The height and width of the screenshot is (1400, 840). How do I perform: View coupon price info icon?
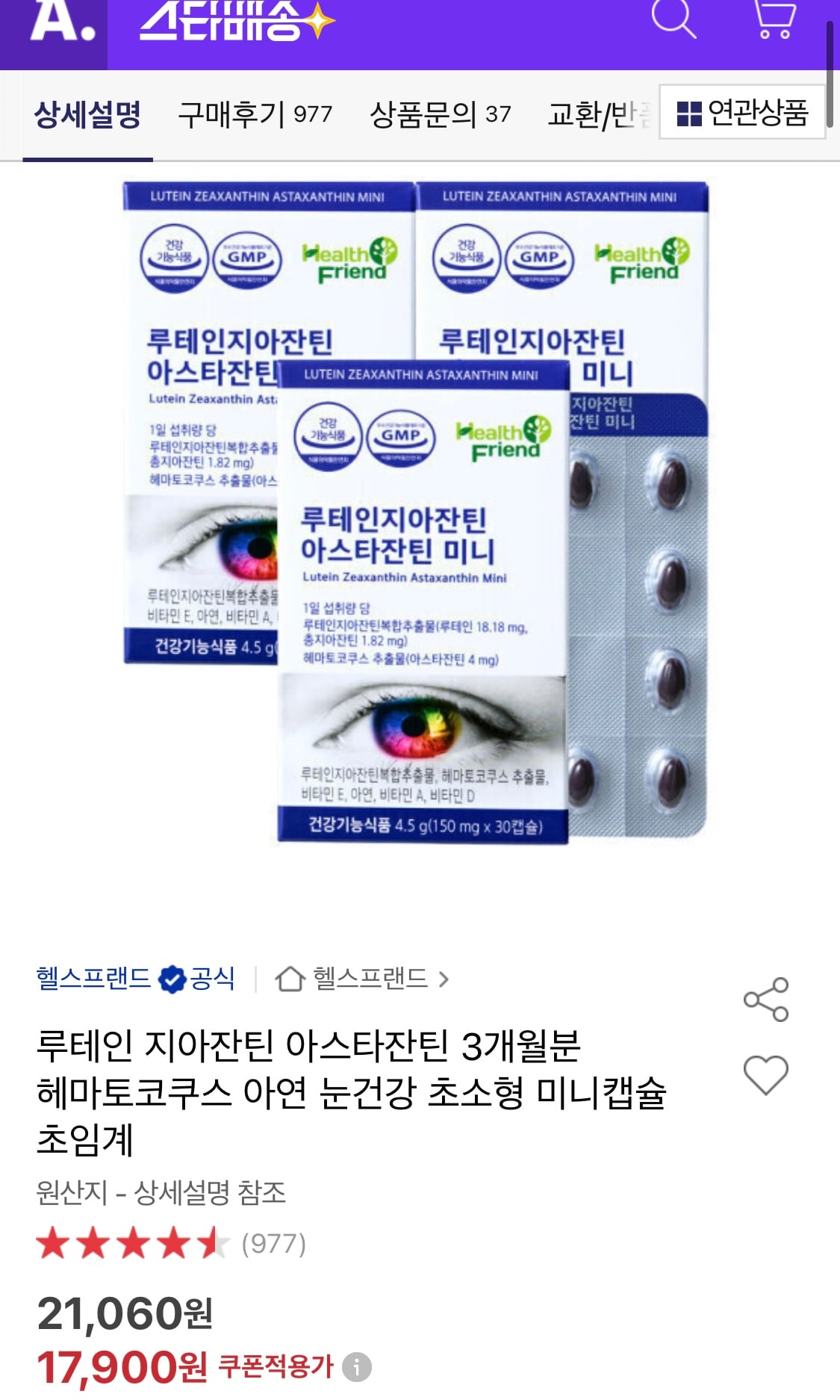[x=357, y=1366]
